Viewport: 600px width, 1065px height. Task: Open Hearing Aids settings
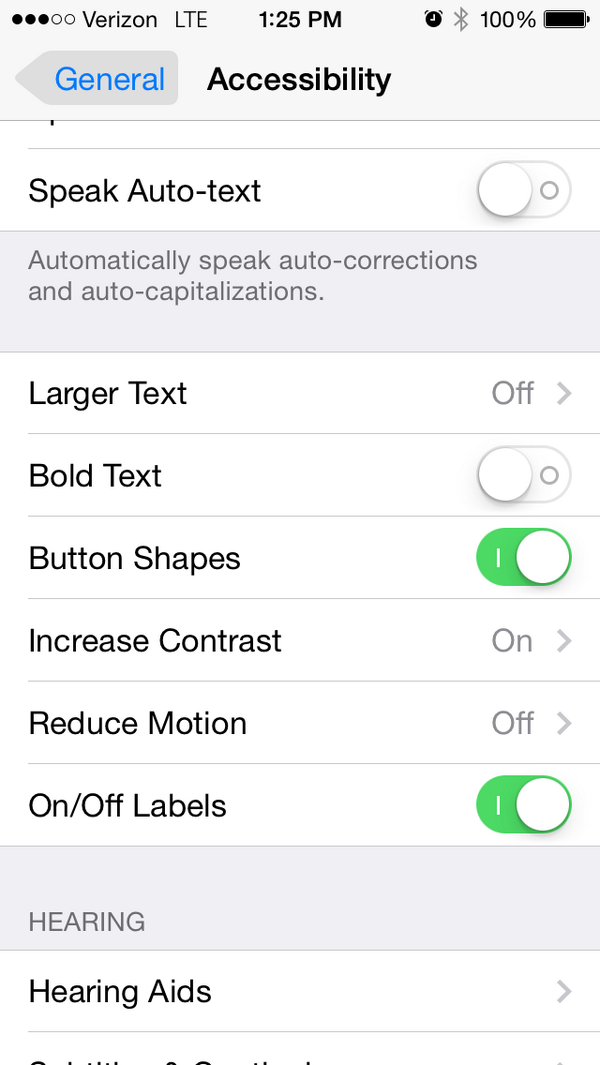[300, 991]
